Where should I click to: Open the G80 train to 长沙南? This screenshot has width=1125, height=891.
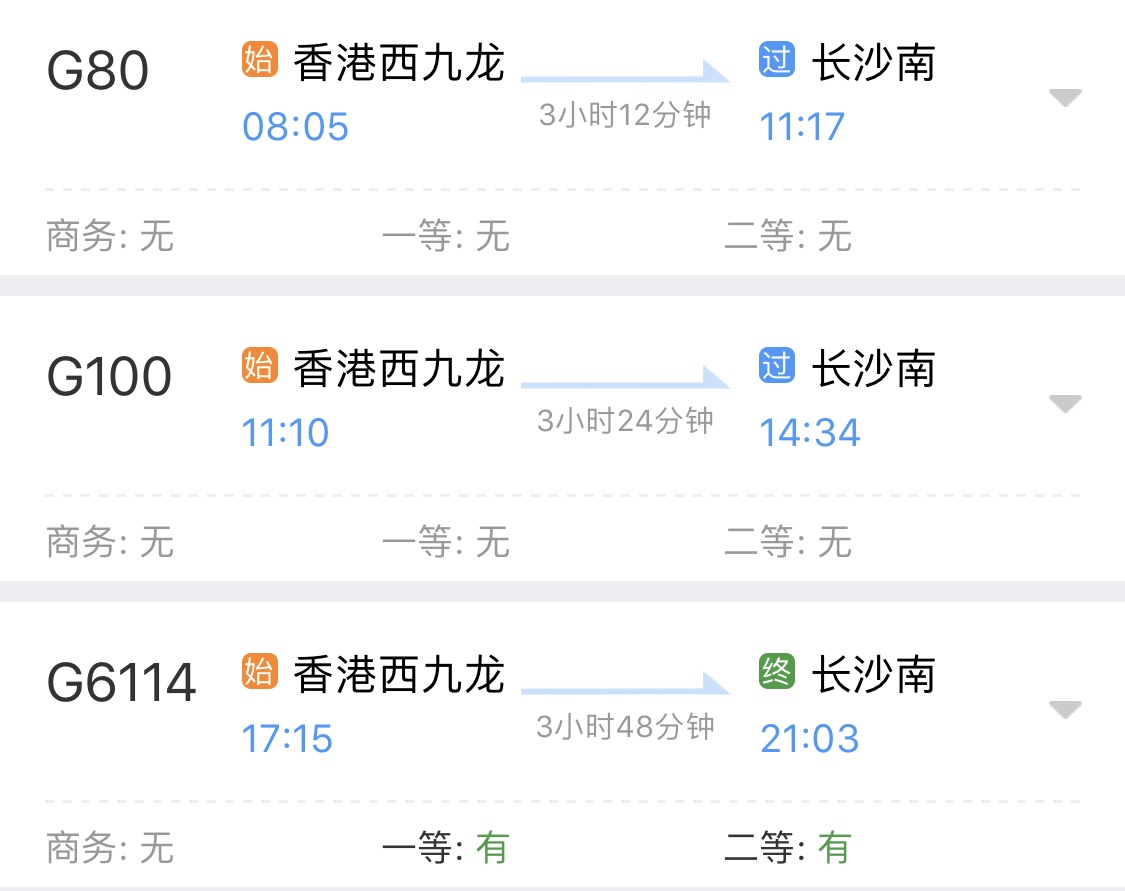98,72
